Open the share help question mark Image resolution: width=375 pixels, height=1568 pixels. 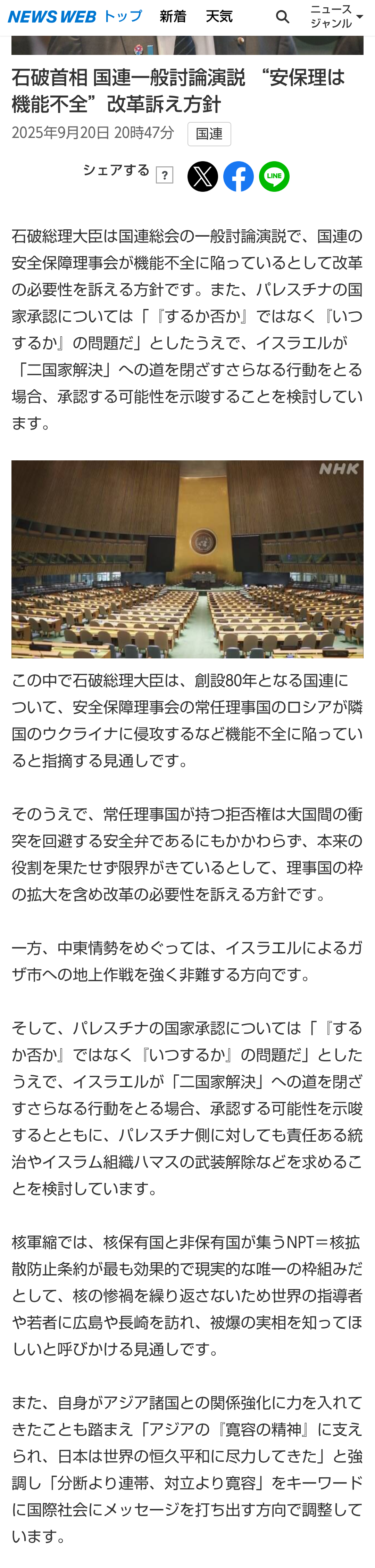(x=164, y=175)
